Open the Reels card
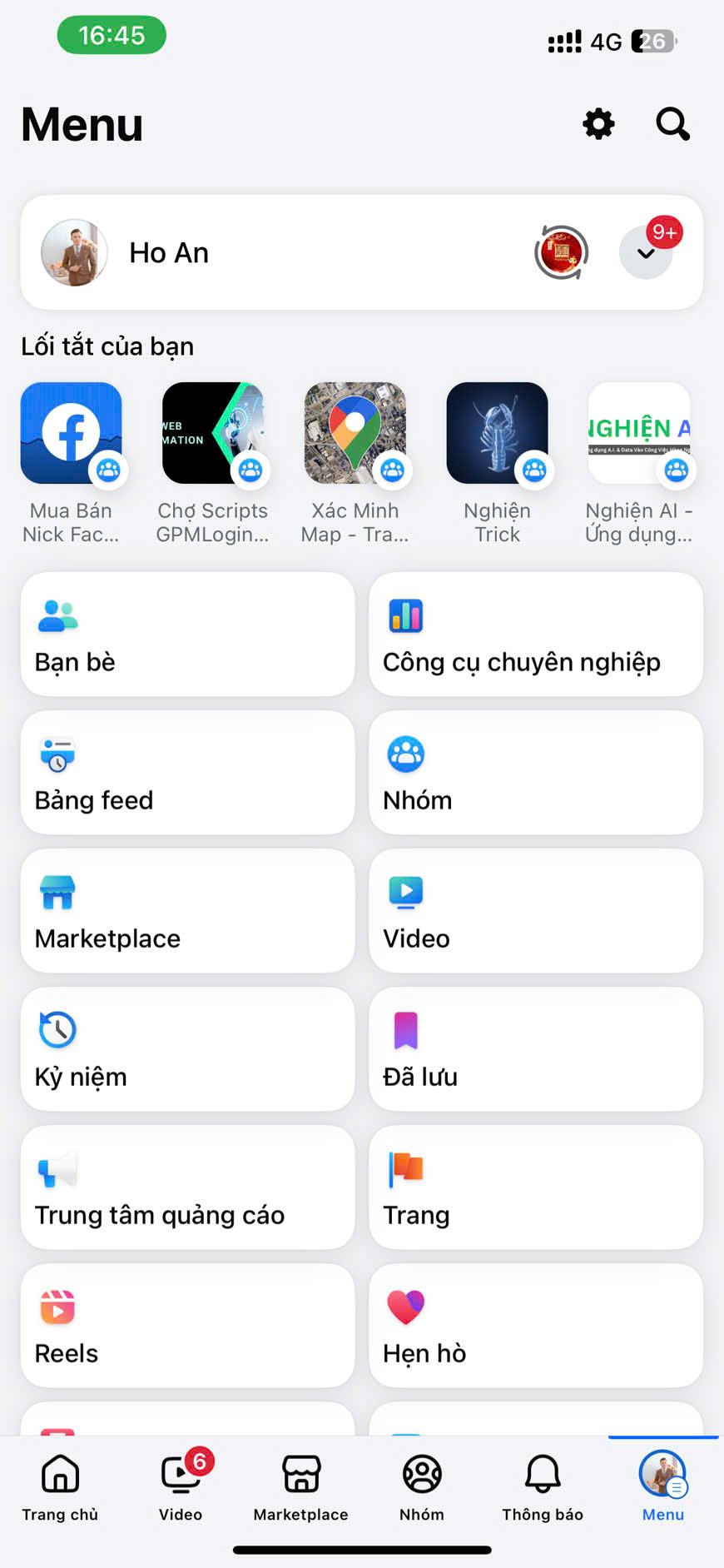Viewport: 724px width, 1568px height. coord(187,1326)
